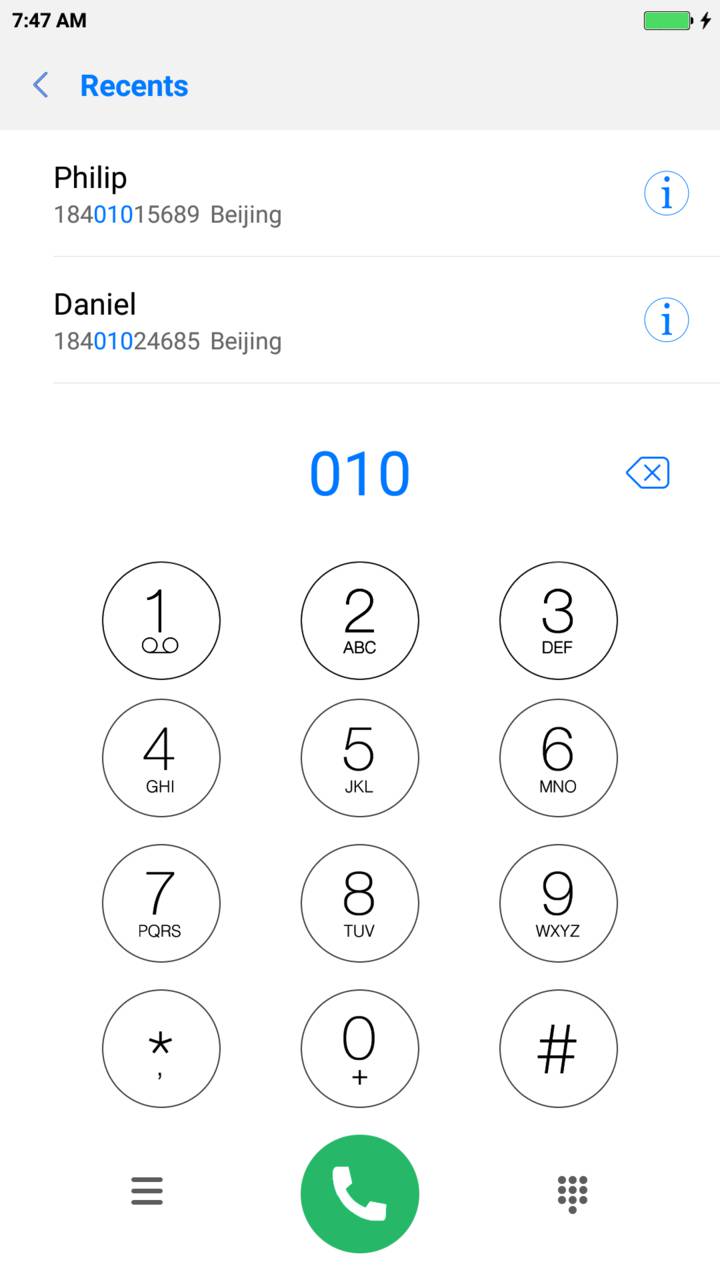Delete the last dialed digit
The image size is (720, 1280).
click(648, 473)
